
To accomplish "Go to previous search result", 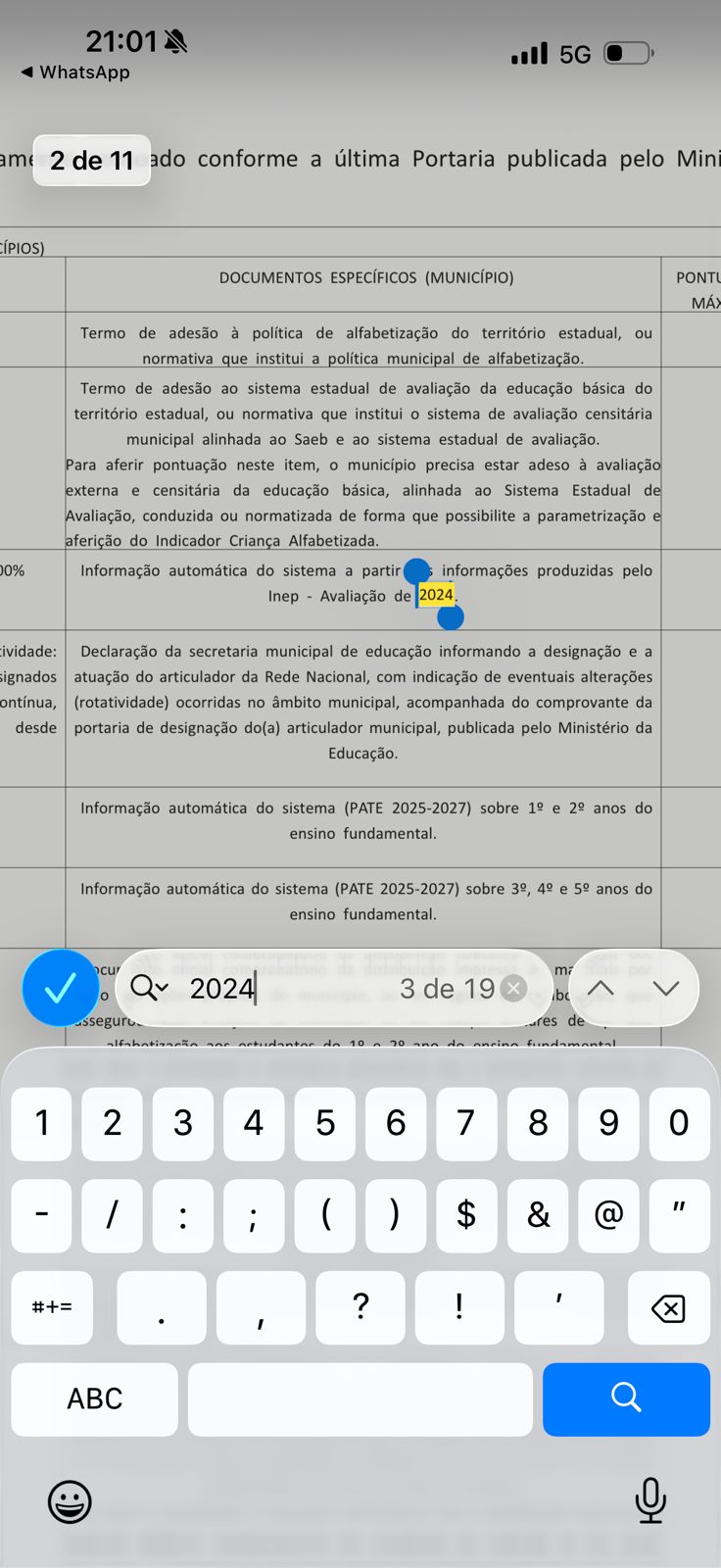I will click(601, 988).
